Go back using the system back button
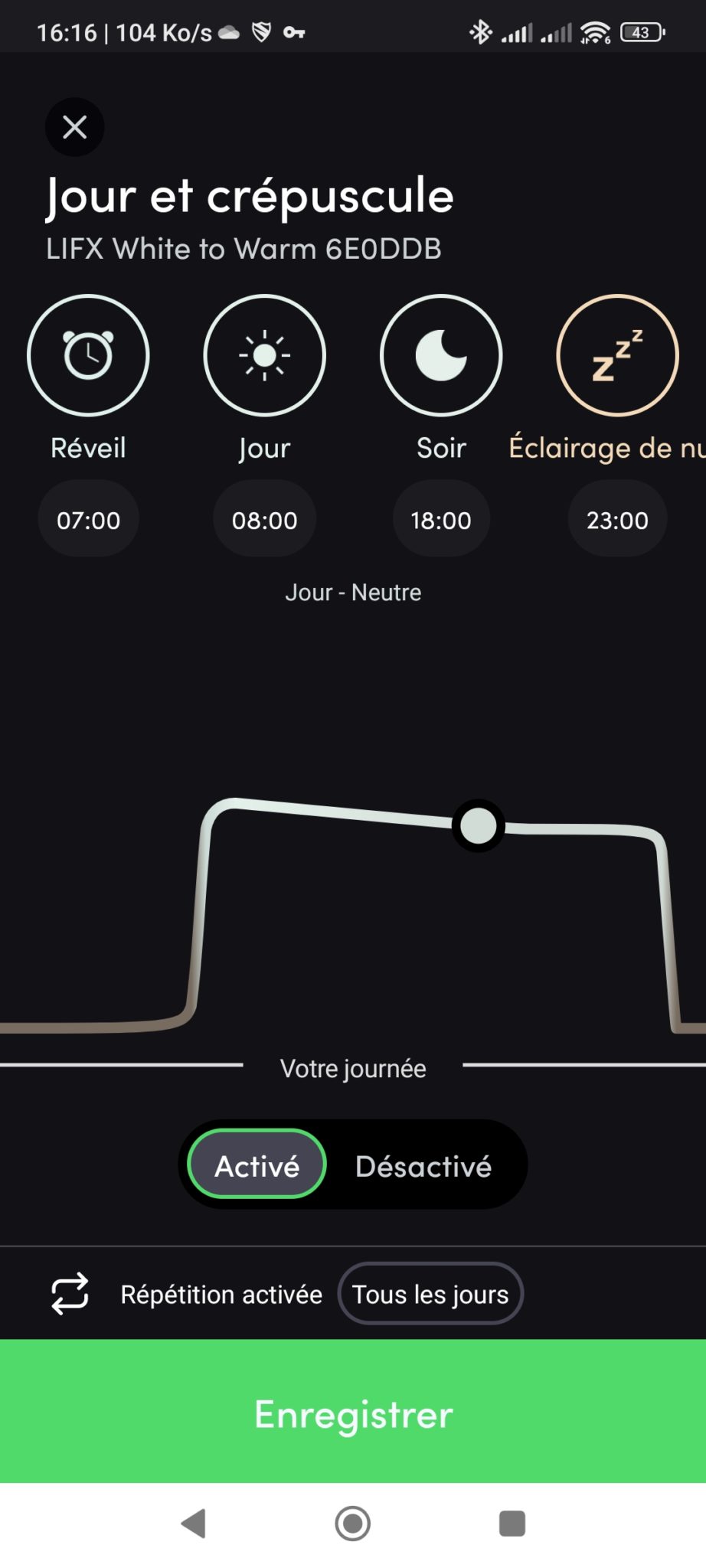The image size is (706, 1568). click(193, 1523)
